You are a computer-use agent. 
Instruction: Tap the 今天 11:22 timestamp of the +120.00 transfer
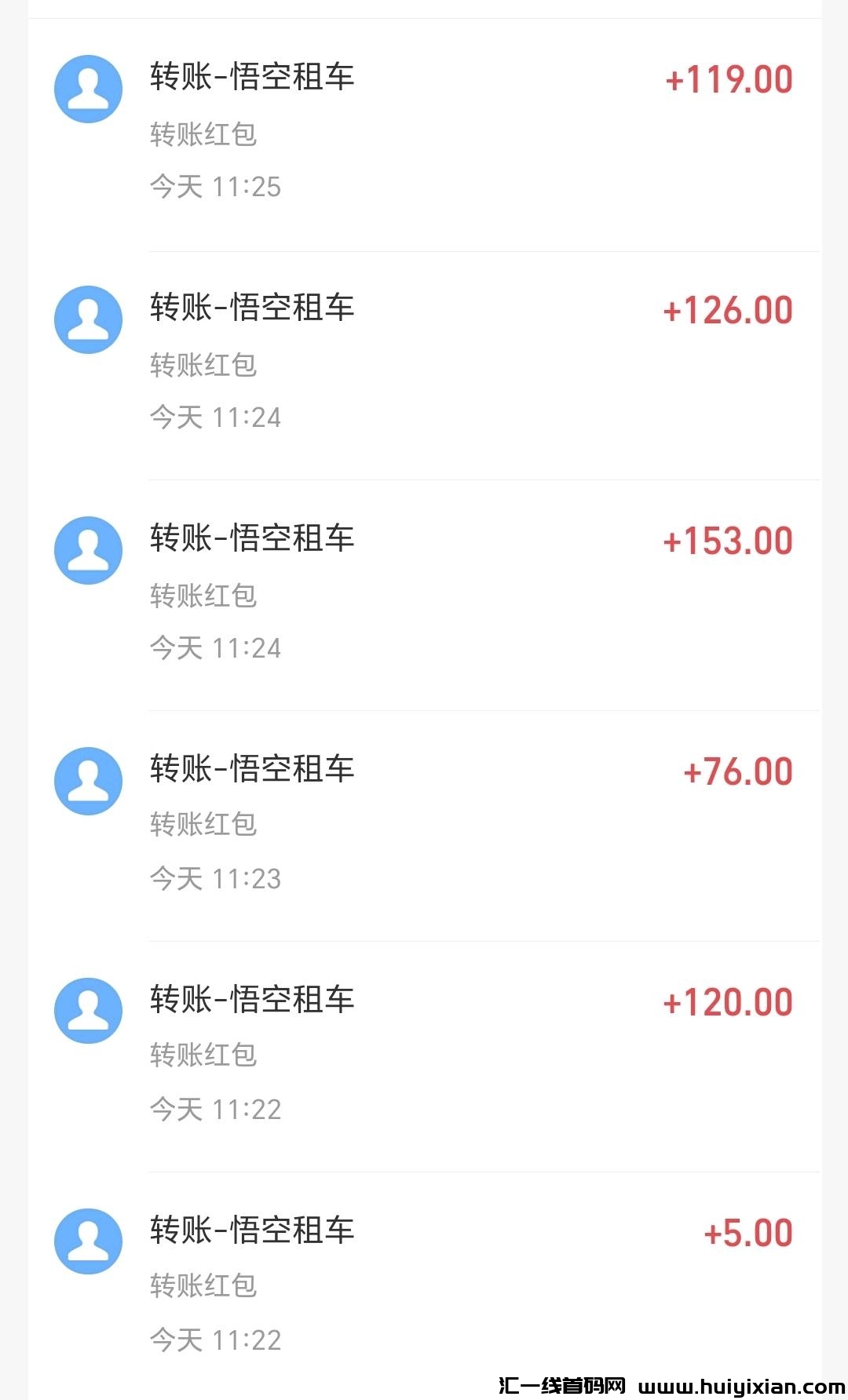pyautogui.click(x=217, y=1109)
